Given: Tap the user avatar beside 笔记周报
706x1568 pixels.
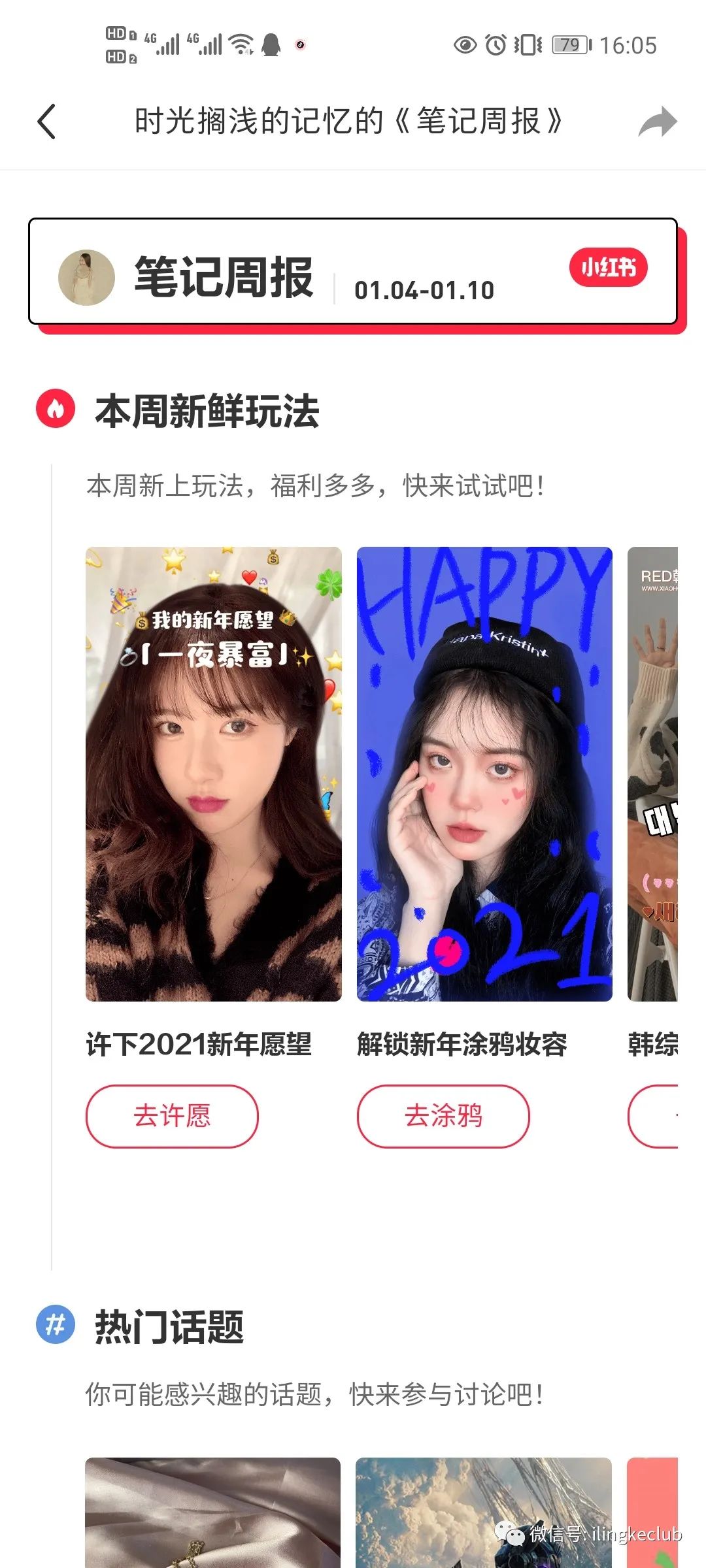Looking at the screenshot, I should [87, 278].
